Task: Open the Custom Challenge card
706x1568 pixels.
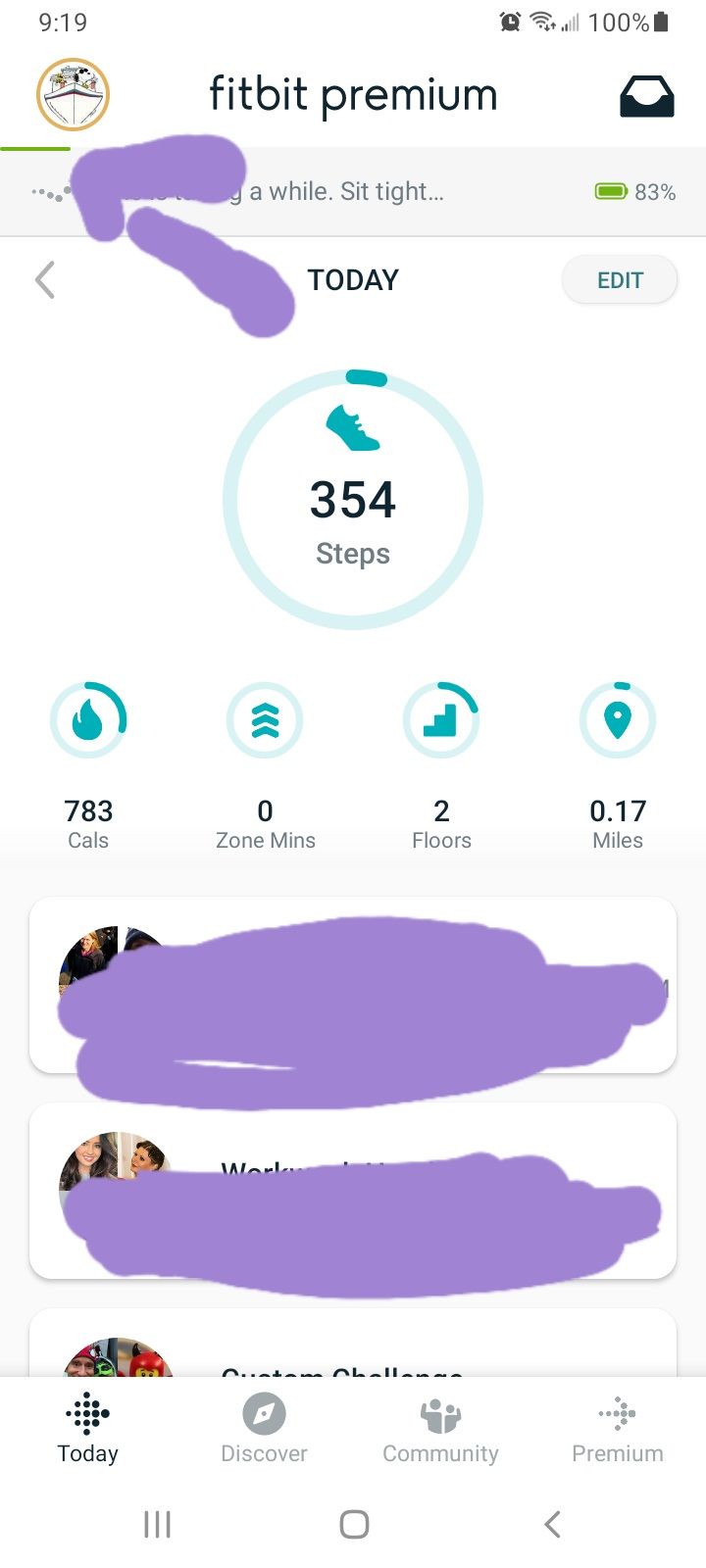Action: pyautogui.click(x=353, y=1357)
